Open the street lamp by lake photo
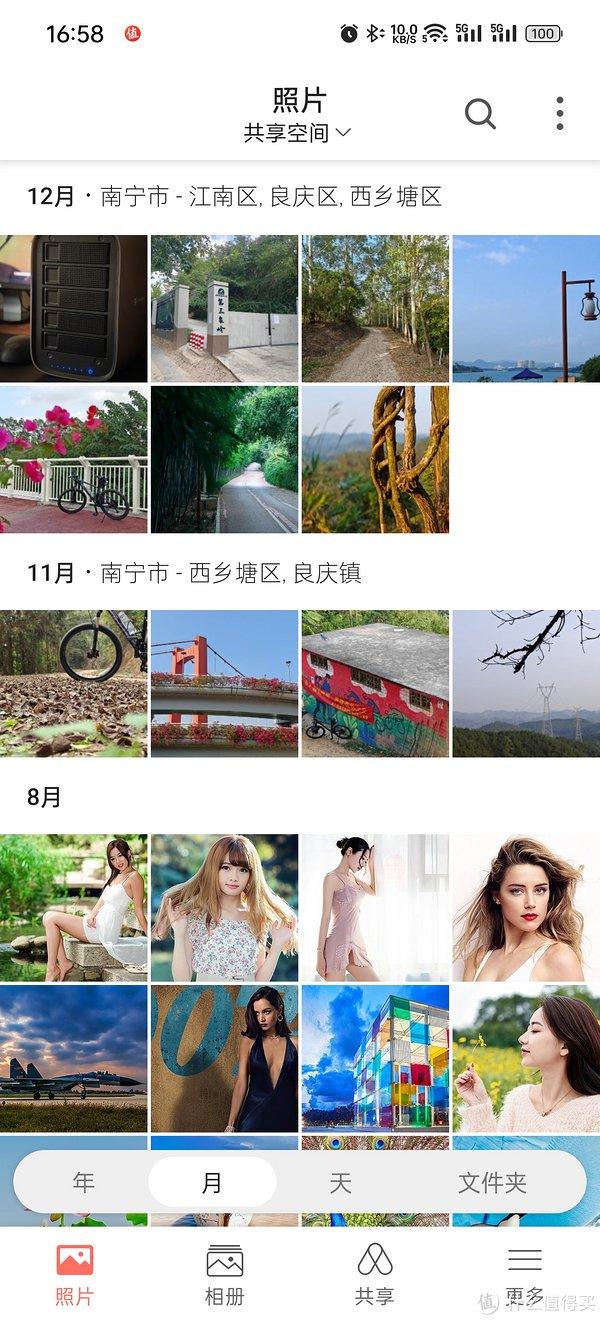This screenshot has width=600, height=1320. (526, 308)
